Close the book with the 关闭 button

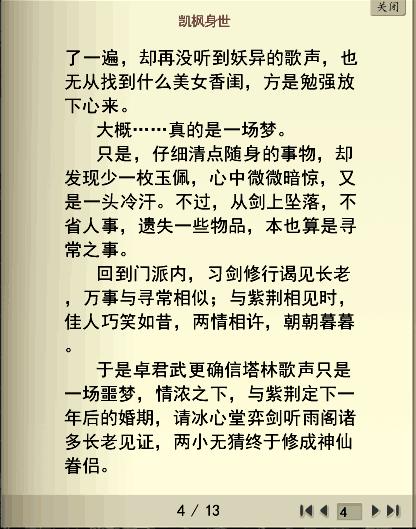pos(388,7)
